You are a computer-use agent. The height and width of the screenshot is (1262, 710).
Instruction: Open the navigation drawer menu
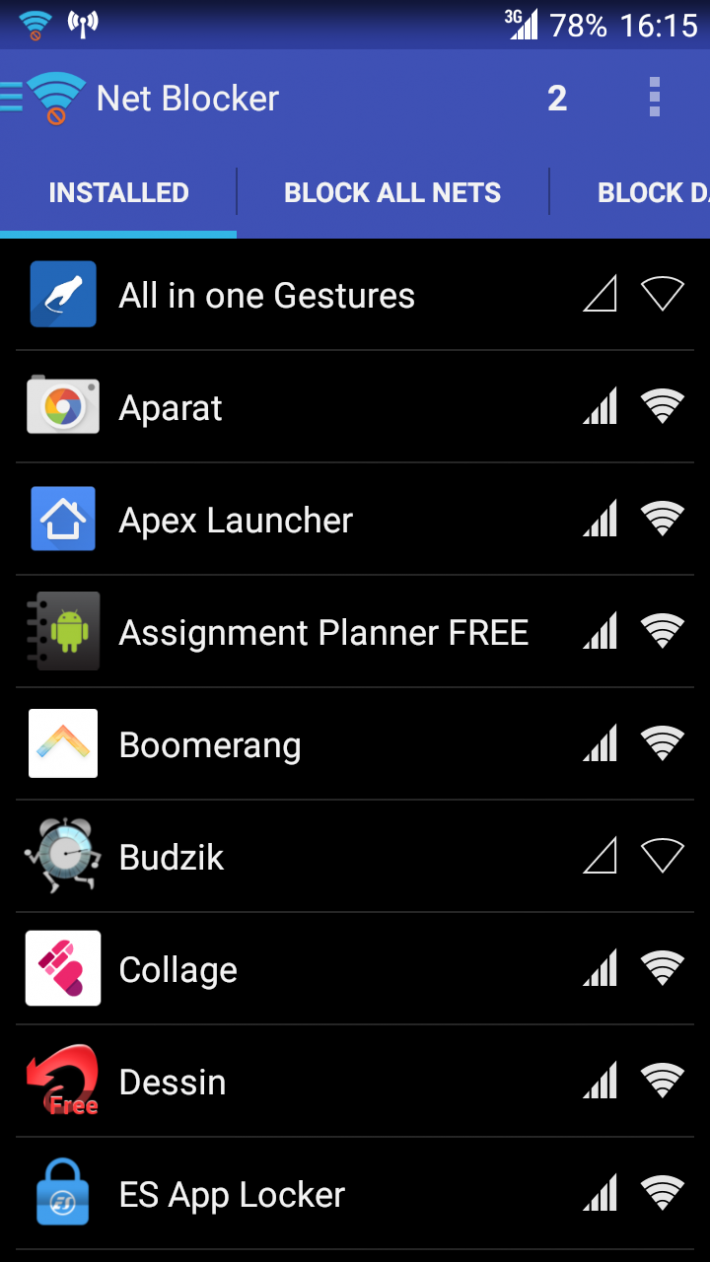point(14,97)
